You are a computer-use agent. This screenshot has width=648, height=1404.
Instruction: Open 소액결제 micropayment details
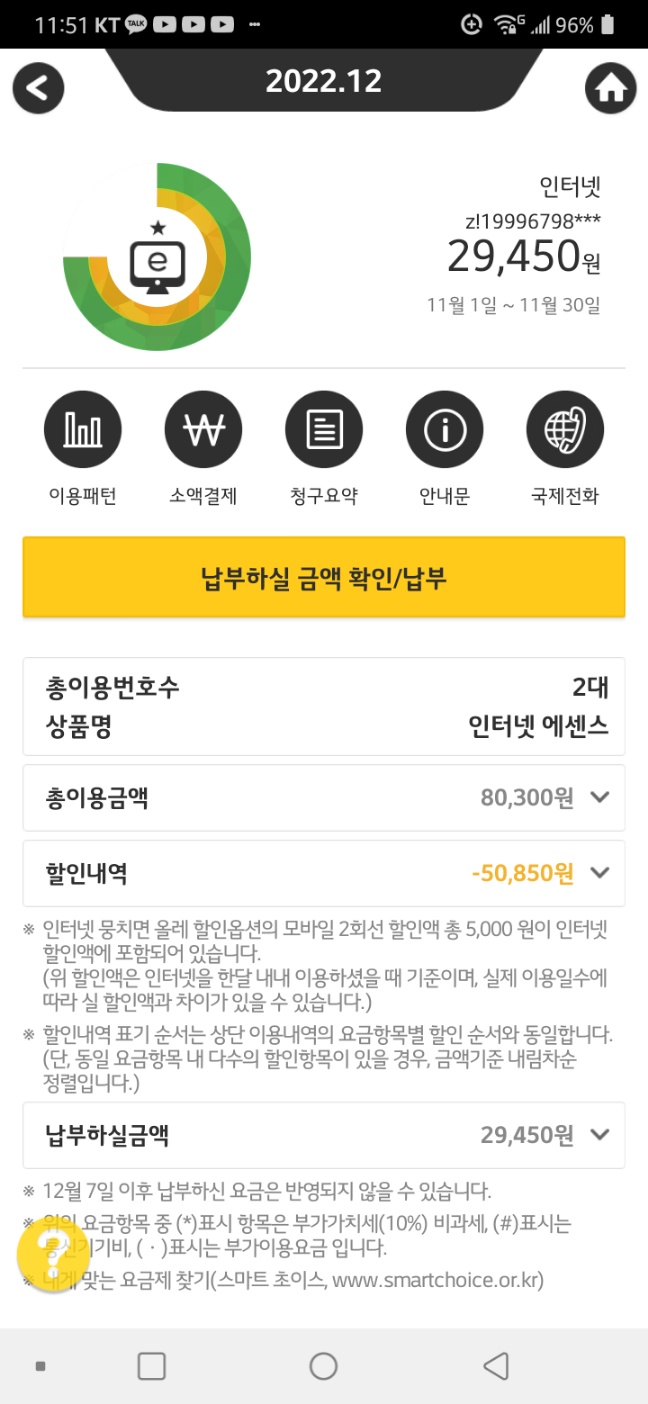(203, 430)
